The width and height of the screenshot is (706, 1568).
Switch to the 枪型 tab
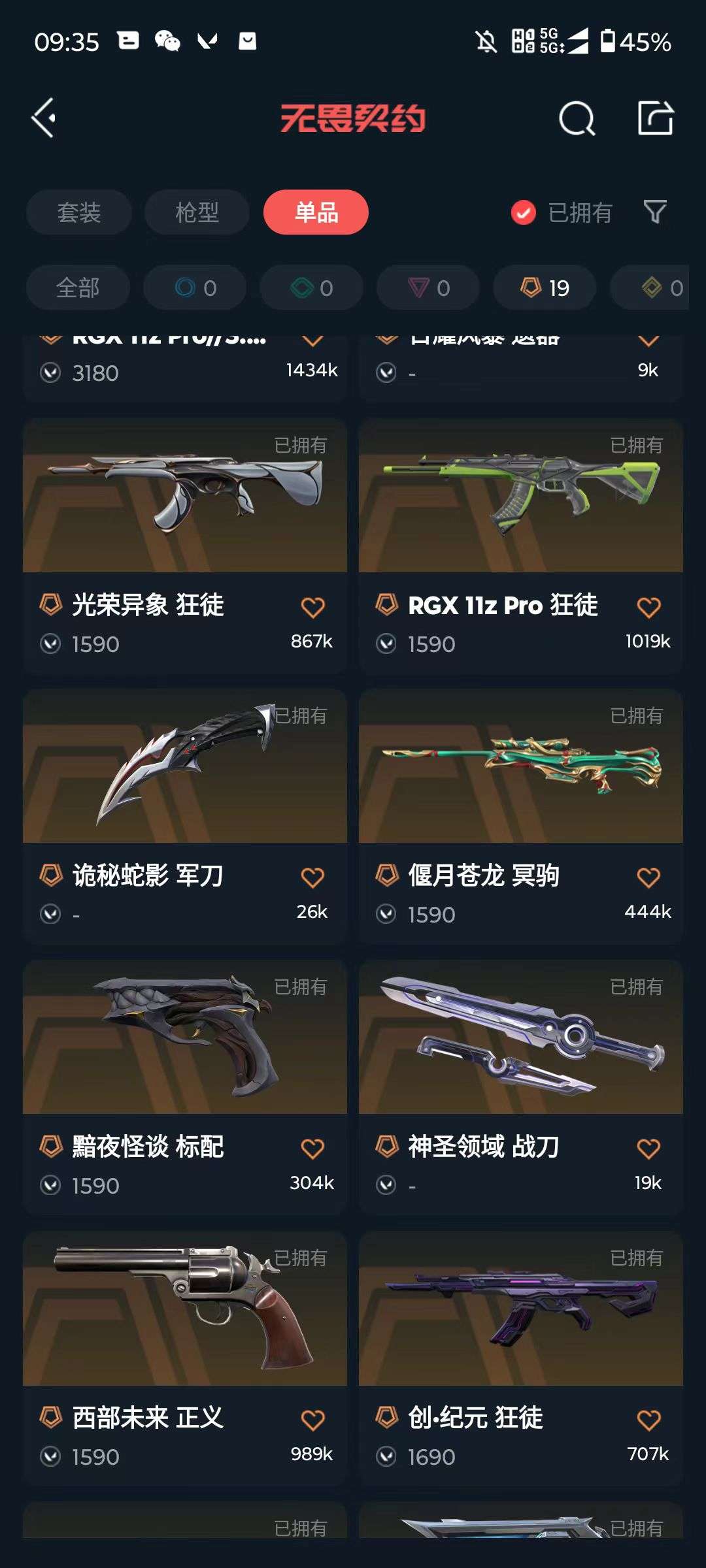[196, 212]
